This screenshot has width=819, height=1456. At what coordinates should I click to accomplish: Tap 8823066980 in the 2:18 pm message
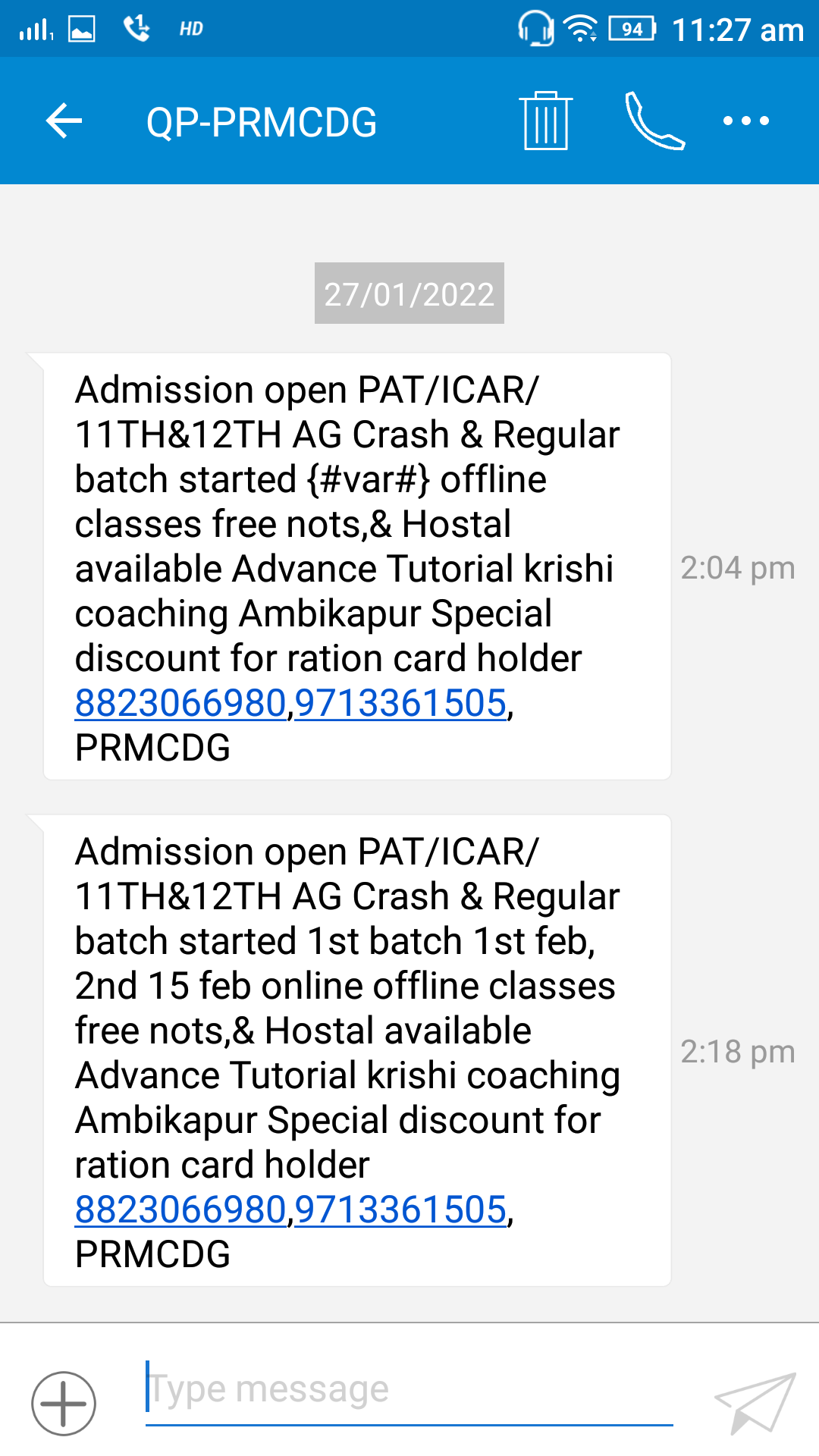coord(180,1210)
